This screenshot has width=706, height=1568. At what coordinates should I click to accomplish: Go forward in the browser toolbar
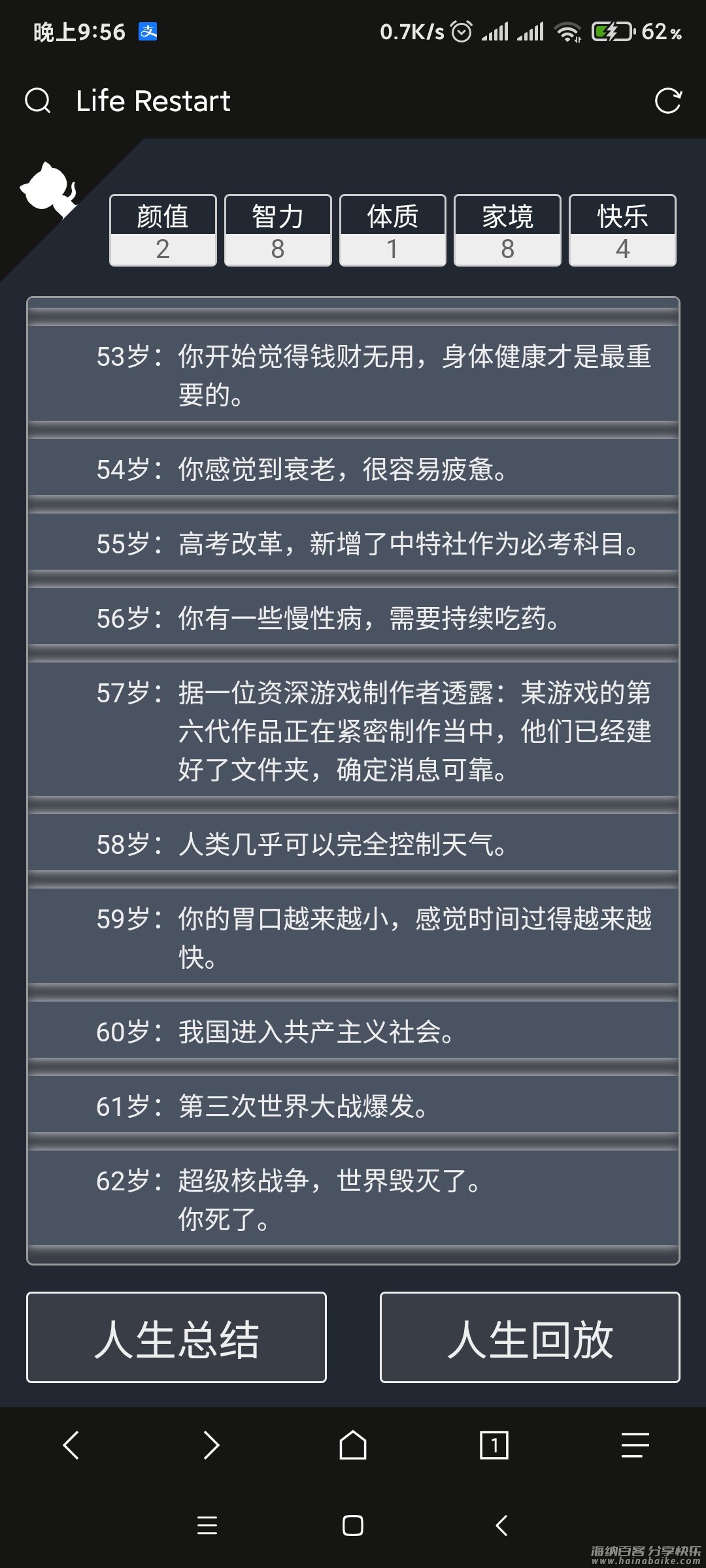(211, 1445)
